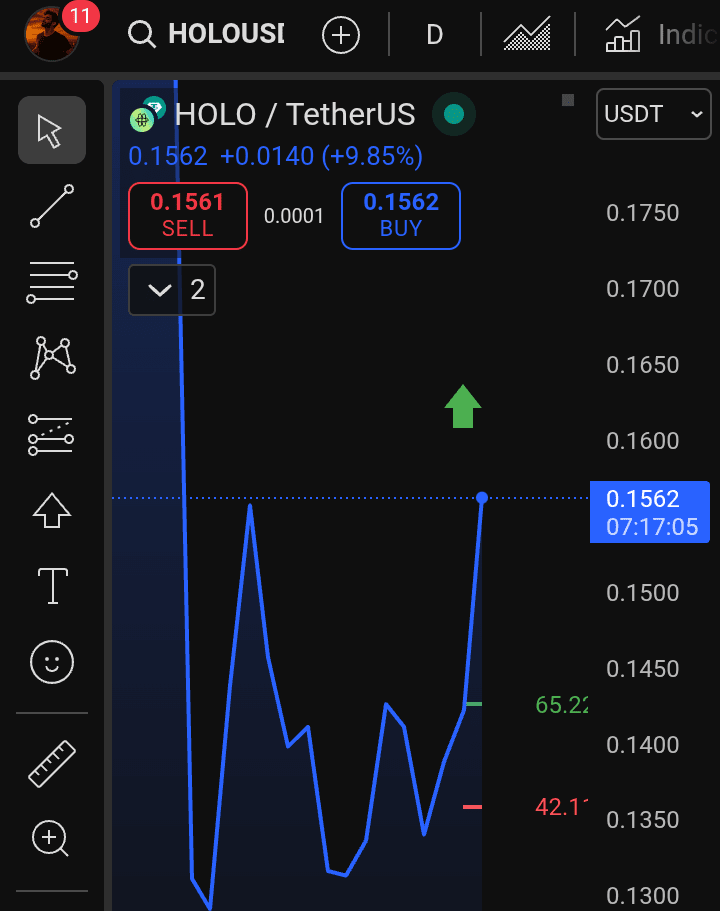Open the chart pattern tools

click(x=51, y=358)
